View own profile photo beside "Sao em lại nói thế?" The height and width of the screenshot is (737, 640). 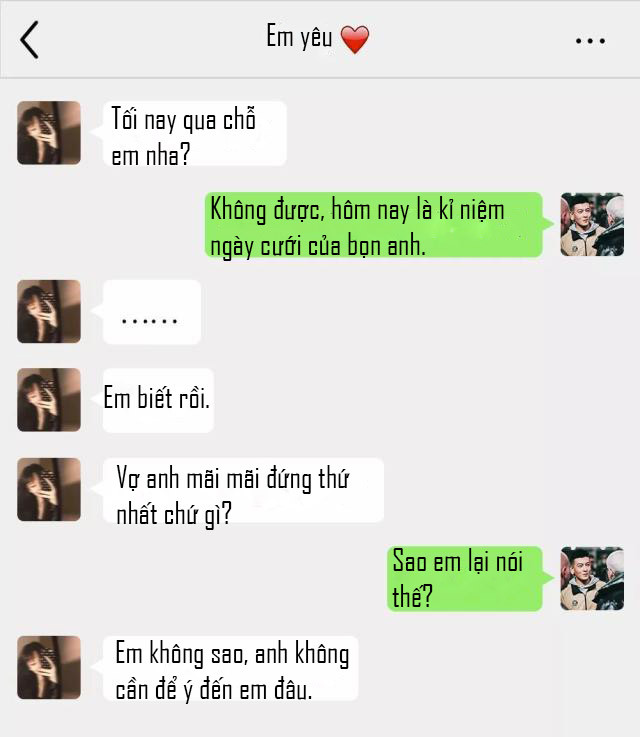[x=591, y=579]
